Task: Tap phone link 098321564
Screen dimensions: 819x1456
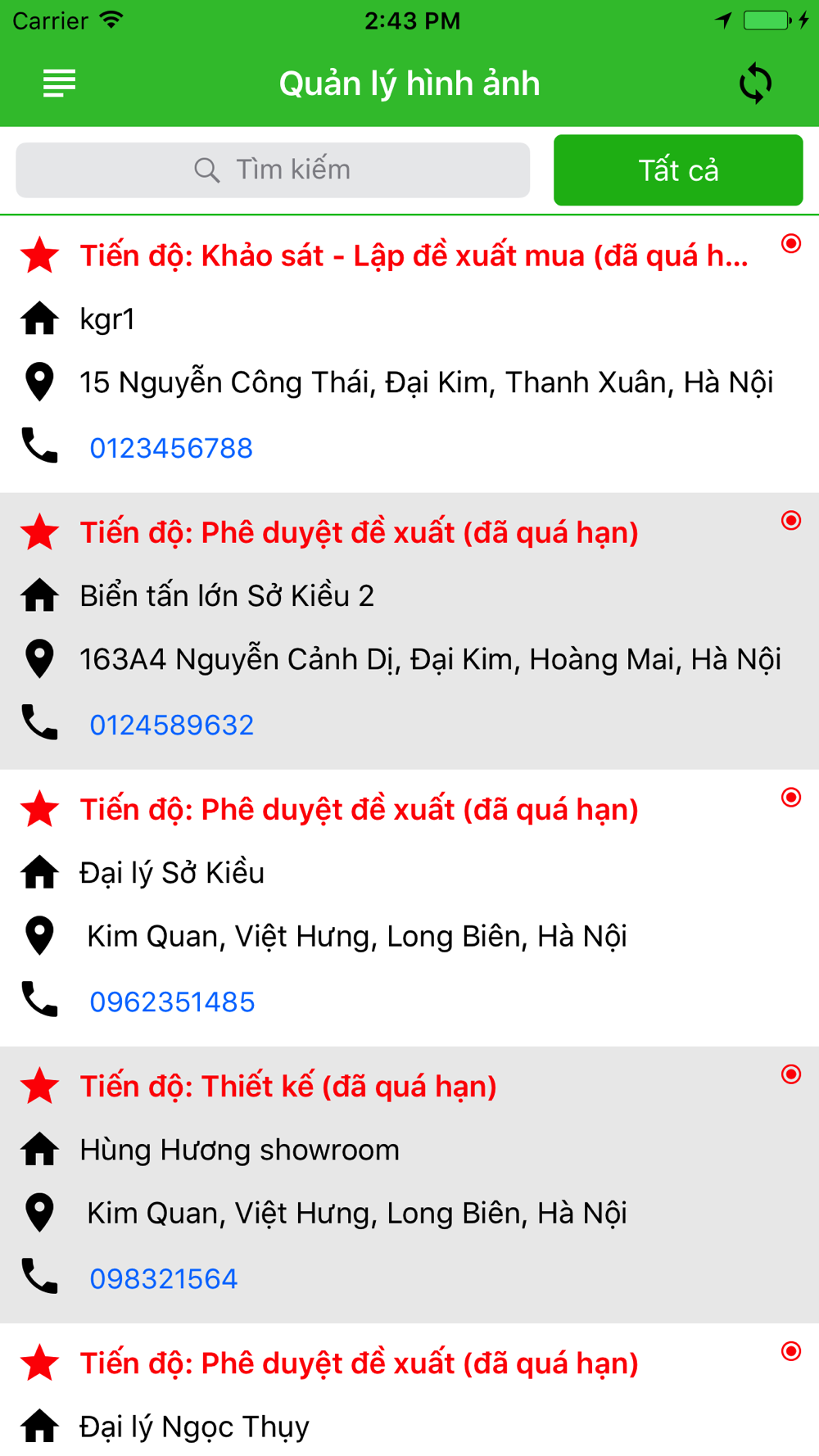Action: (164, 1278)
